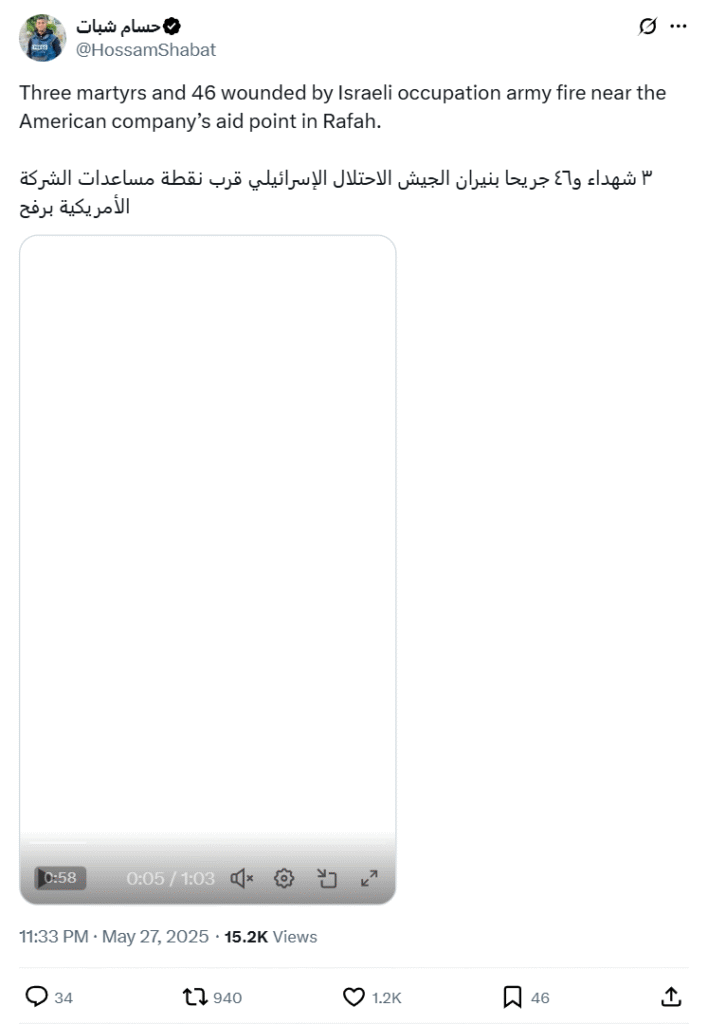Open the @HossamShabat profile link

146,50
